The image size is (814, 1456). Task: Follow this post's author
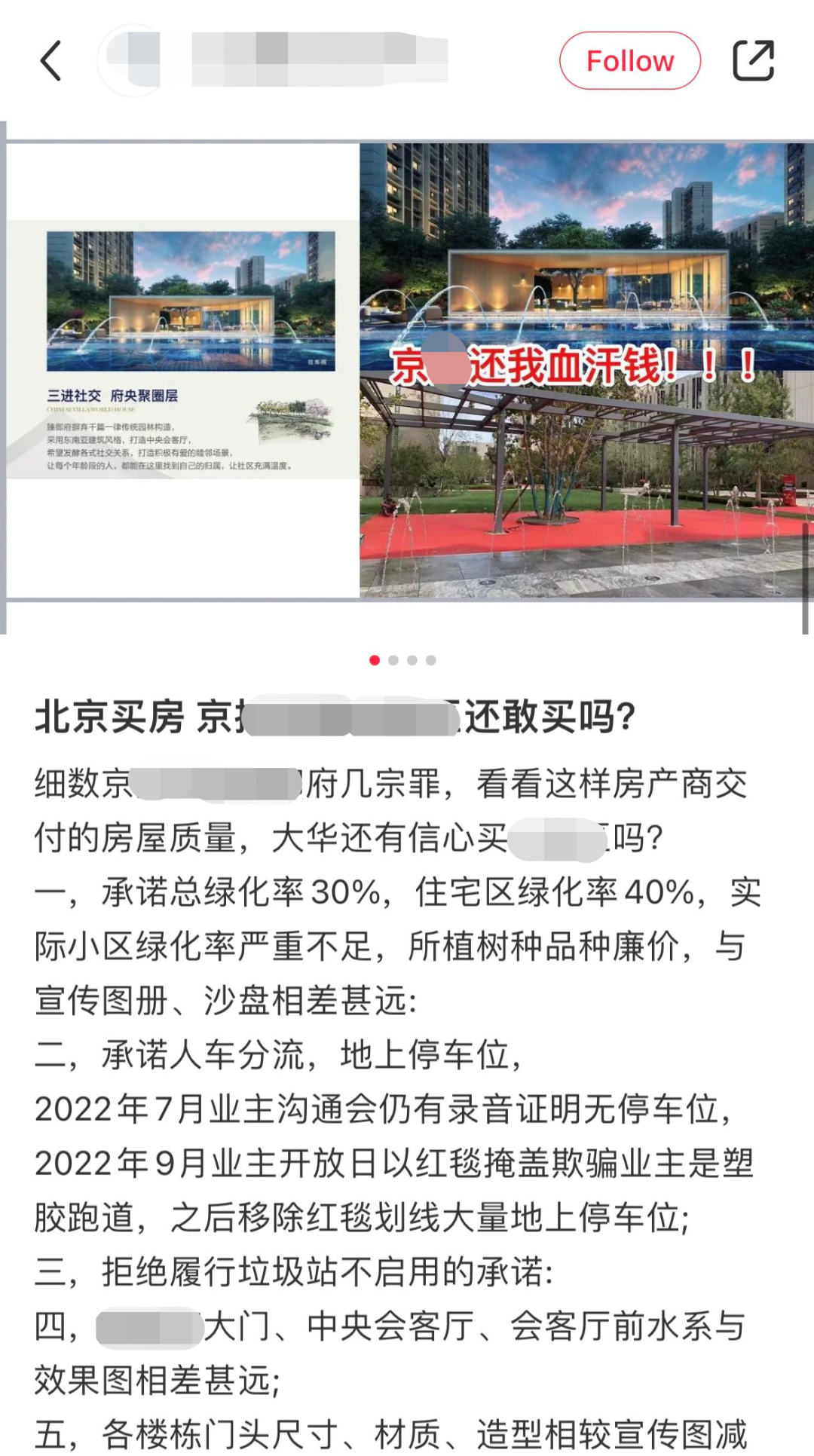click(630, 60)
